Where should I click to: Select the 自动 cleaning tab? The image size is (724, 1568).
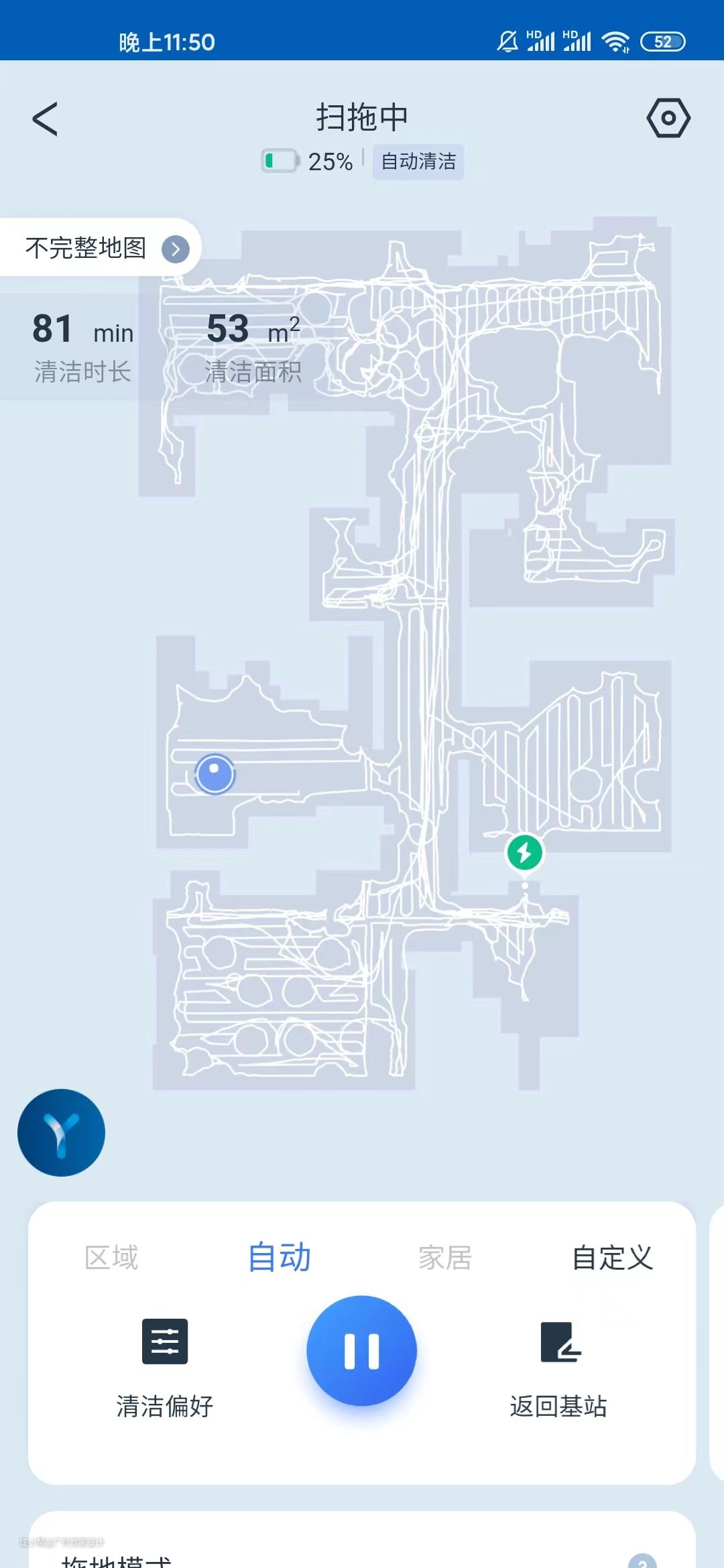[279, 1257]
